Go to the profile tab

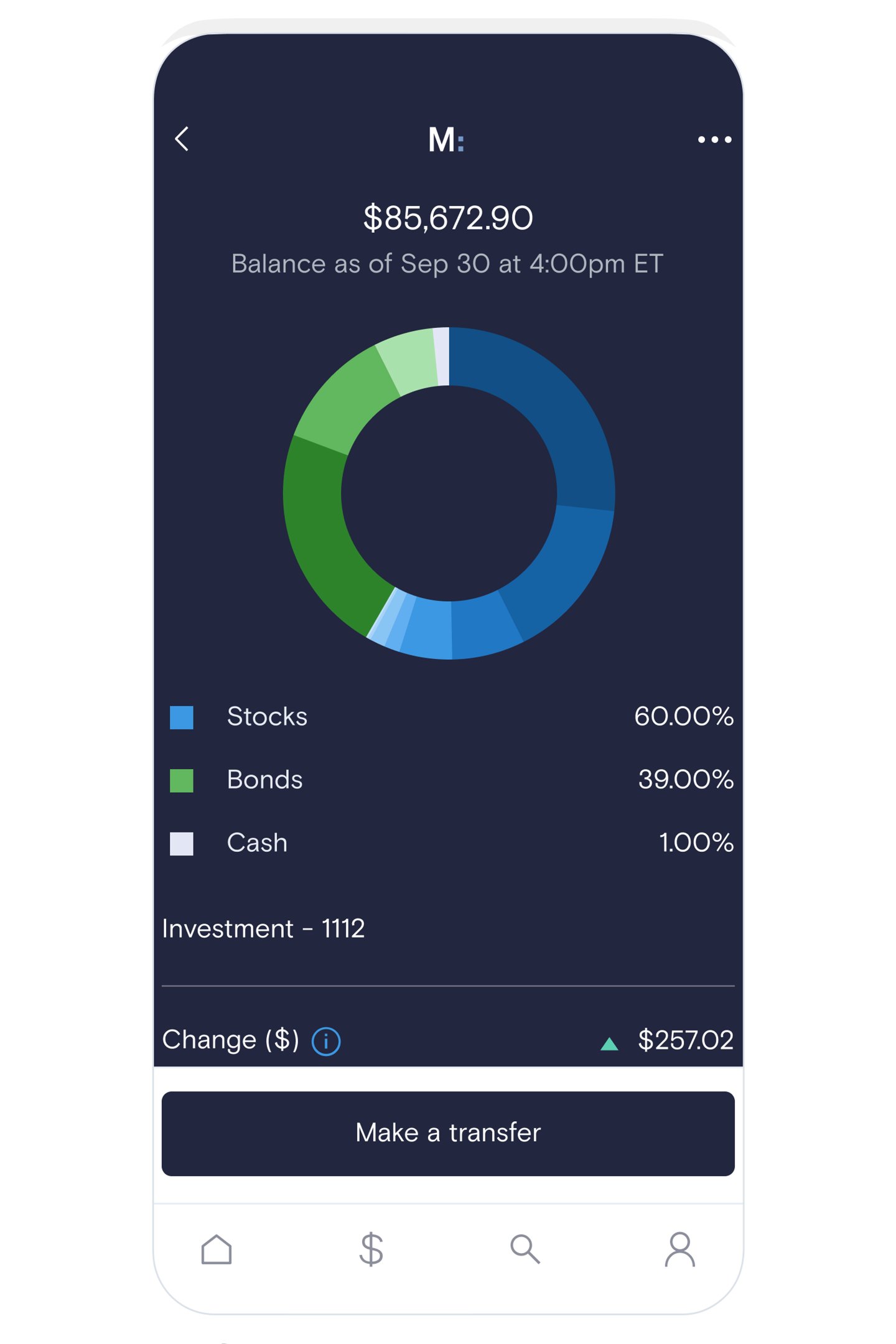coord(679,1249)
